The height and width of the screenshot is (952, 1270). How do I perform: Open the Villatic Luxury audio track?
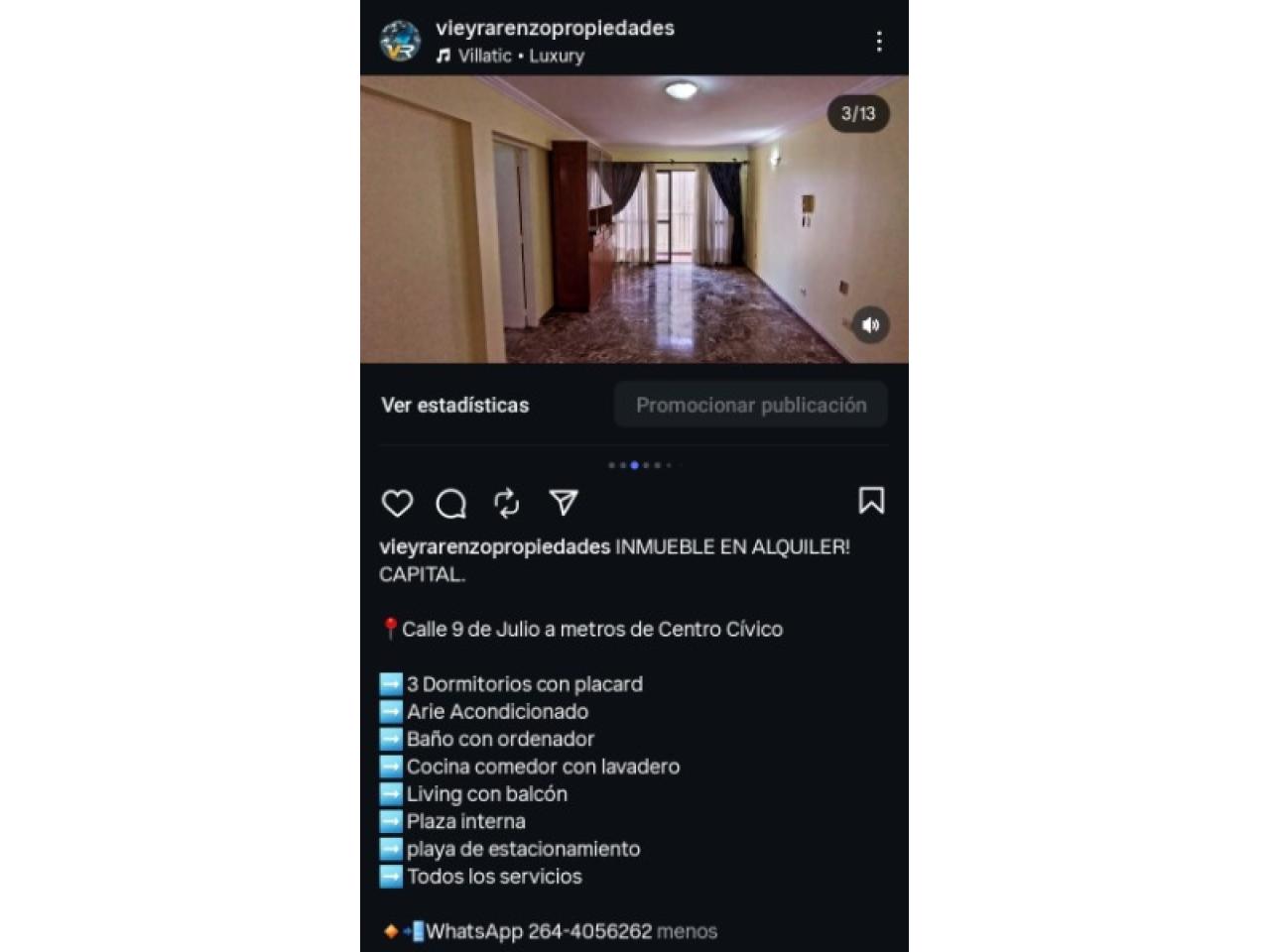coord(520,56)
